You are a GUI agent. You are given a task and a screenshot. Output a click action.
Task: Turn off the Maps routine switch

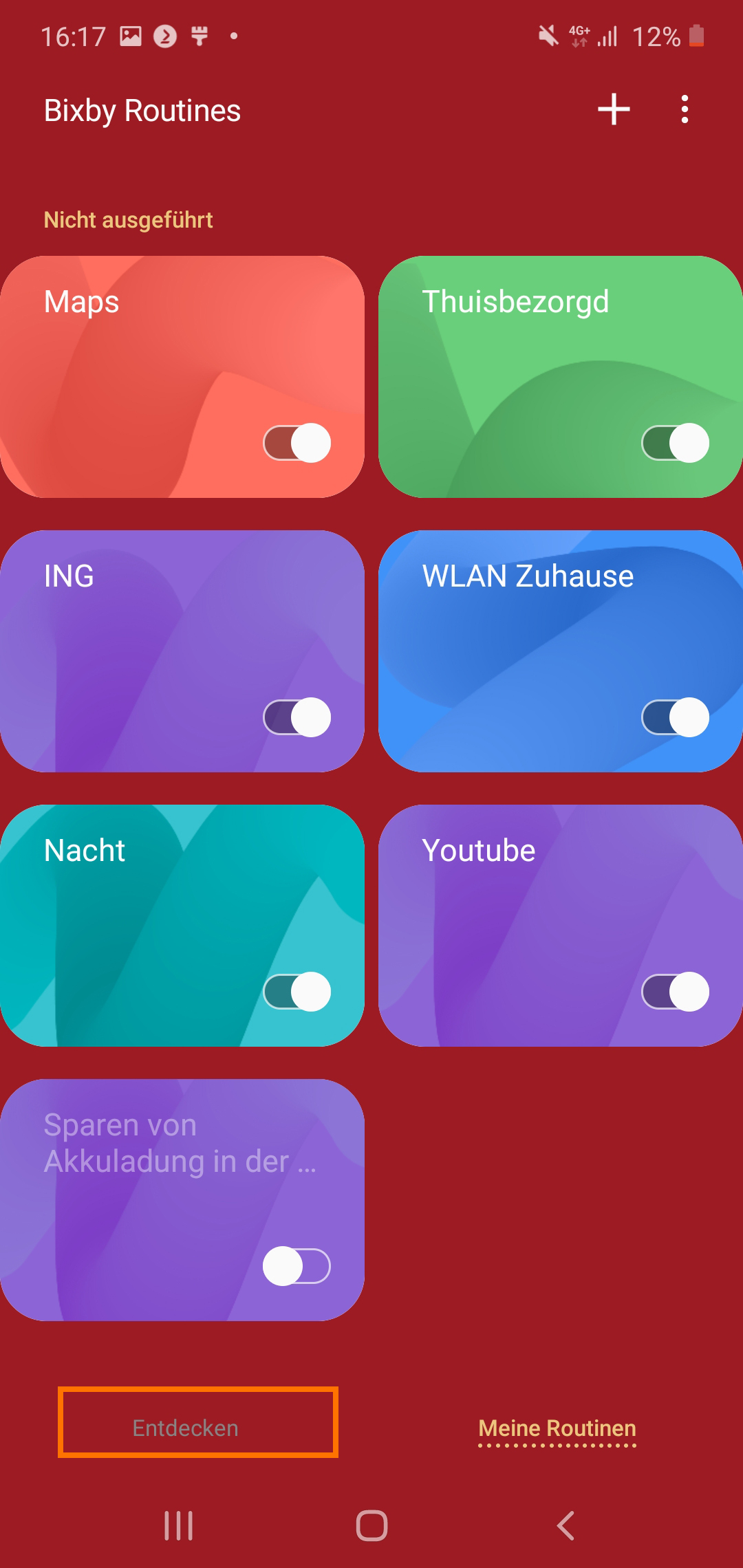(x=297, y=443)
